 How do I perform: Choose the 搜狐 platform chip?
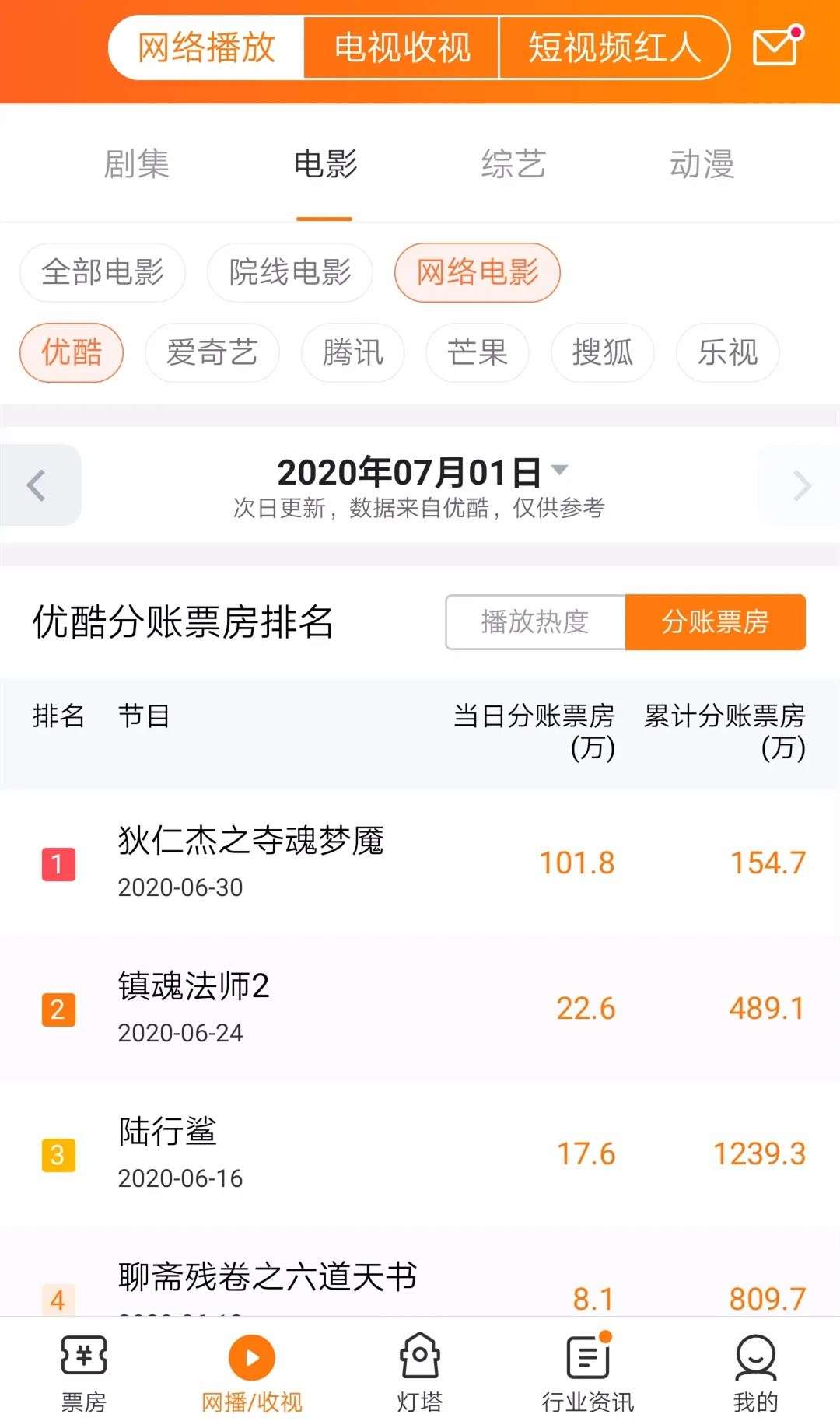click(603, 353)
